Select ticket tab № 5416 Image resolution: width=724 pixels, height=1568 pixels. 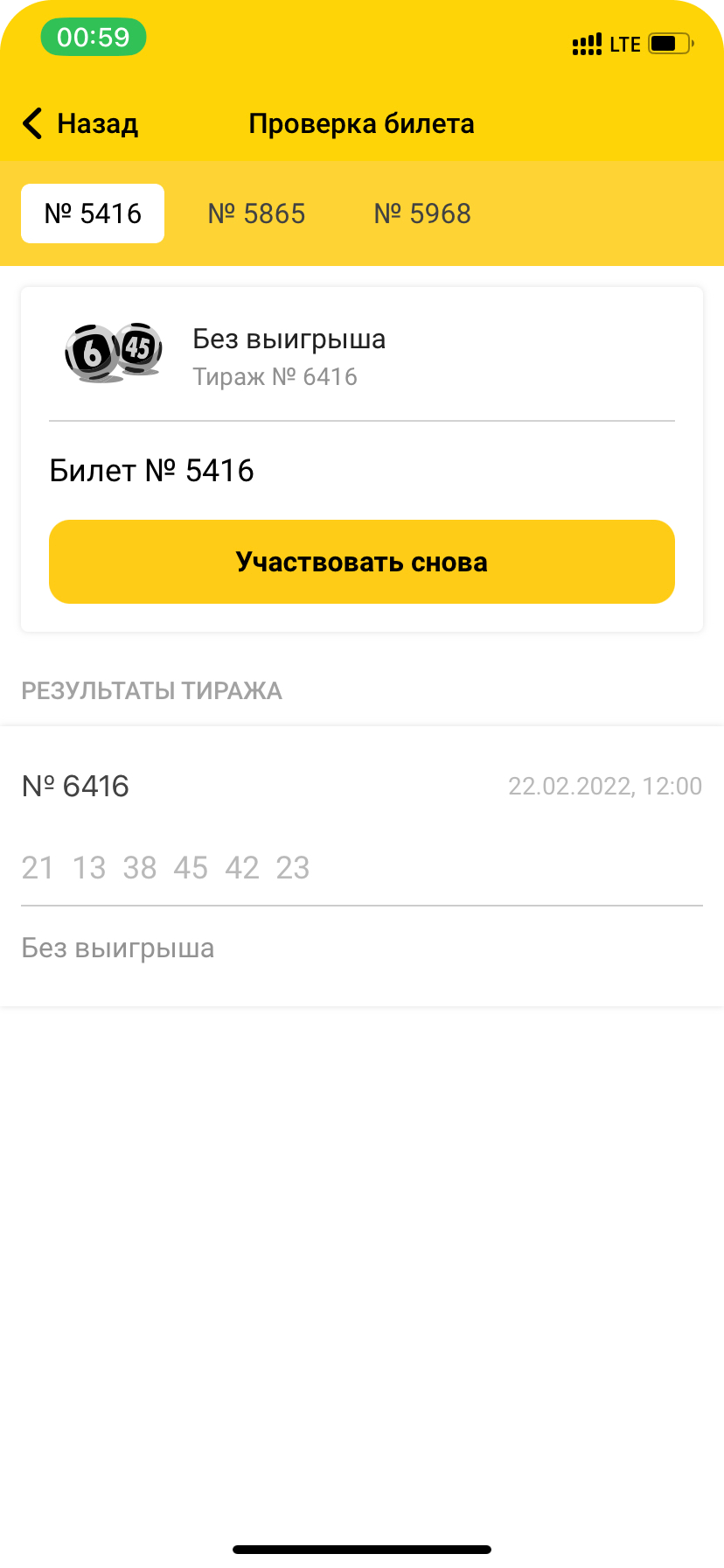tap(93, 213)
